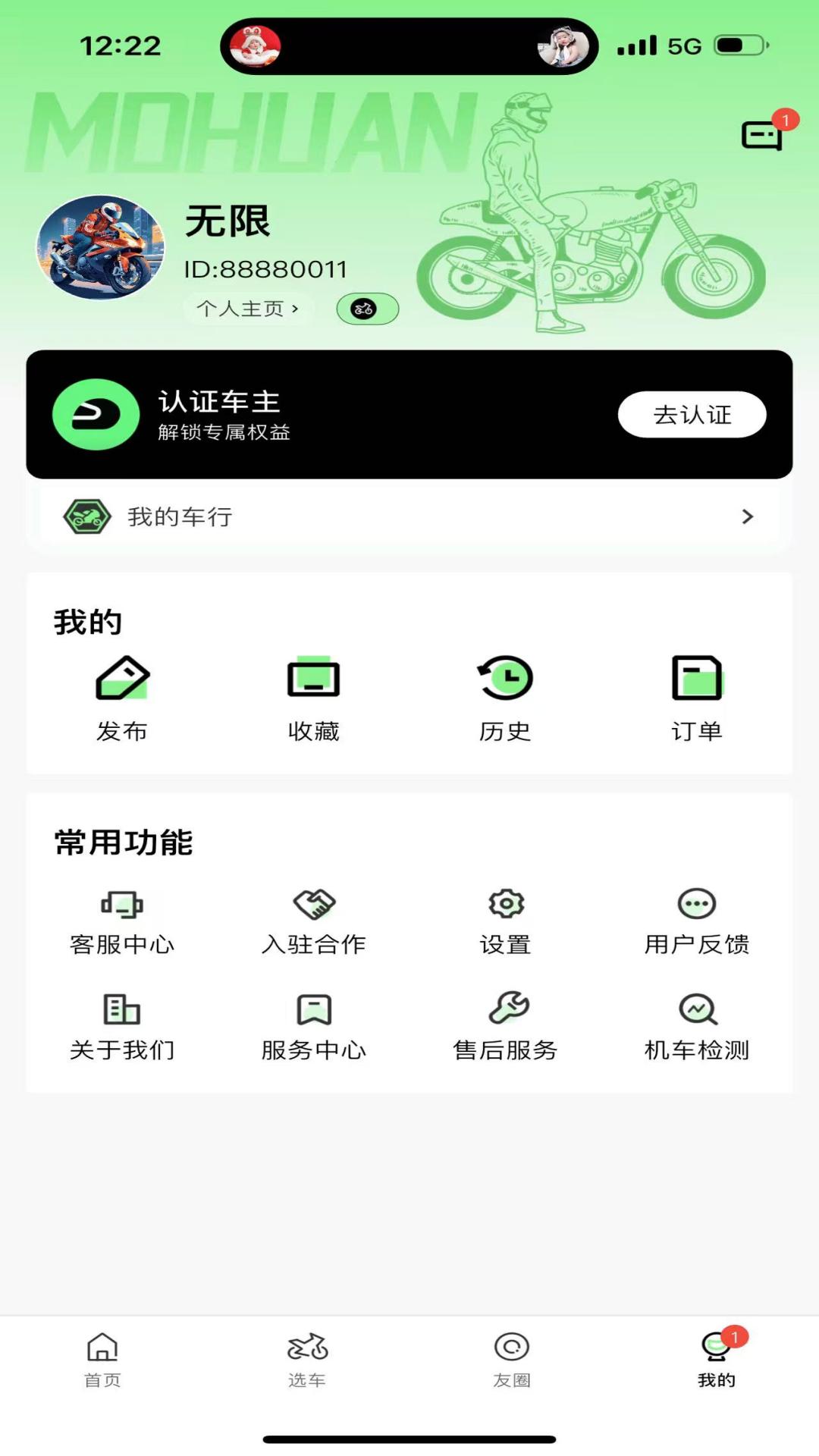
Task: Switch to the 选车 tab
Action: [307, 1361]
